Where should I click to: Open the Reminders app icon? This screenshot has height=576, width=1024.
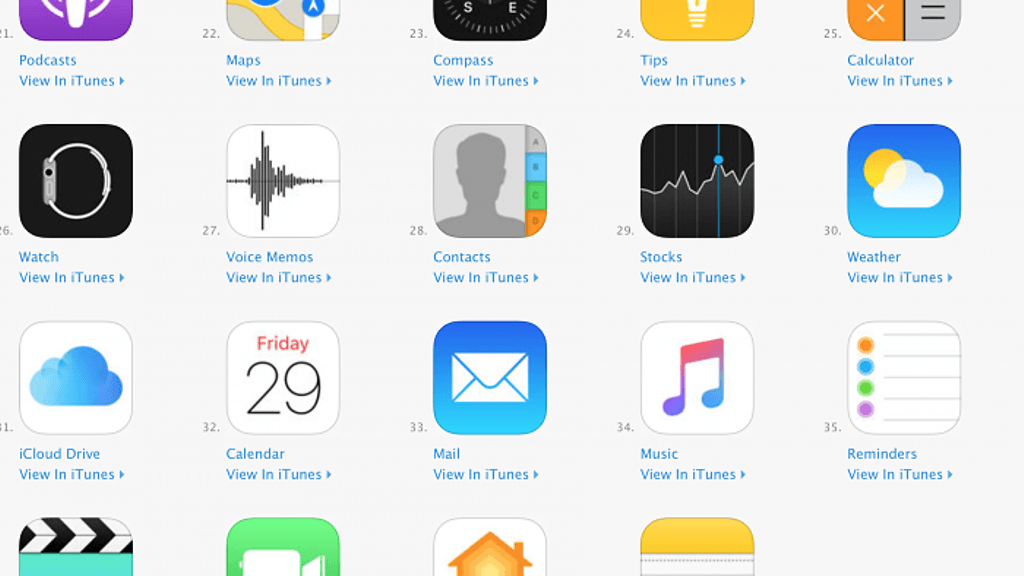904,378
